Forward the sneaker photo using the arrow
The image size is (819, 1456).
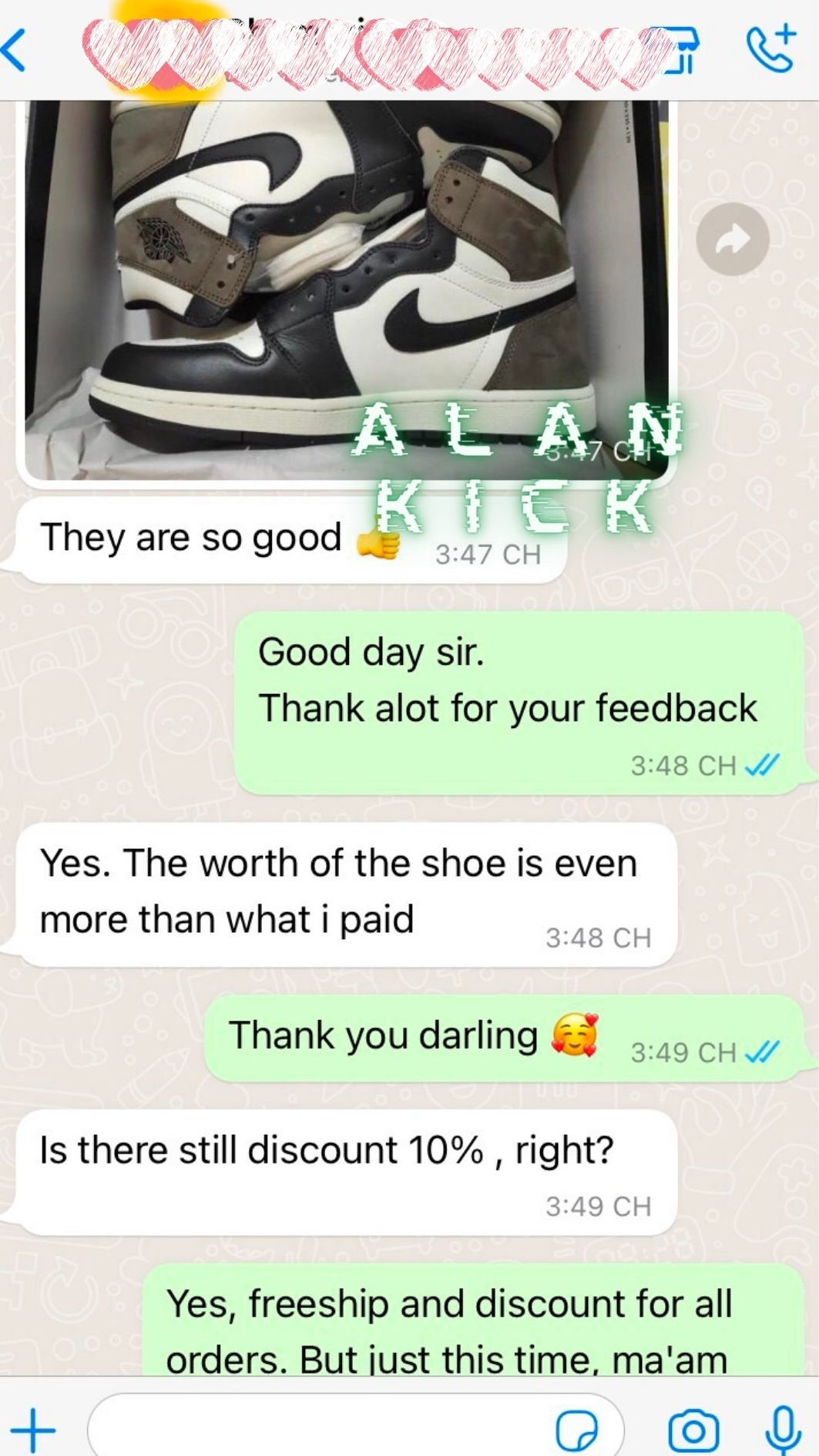(x=732, y=240)
